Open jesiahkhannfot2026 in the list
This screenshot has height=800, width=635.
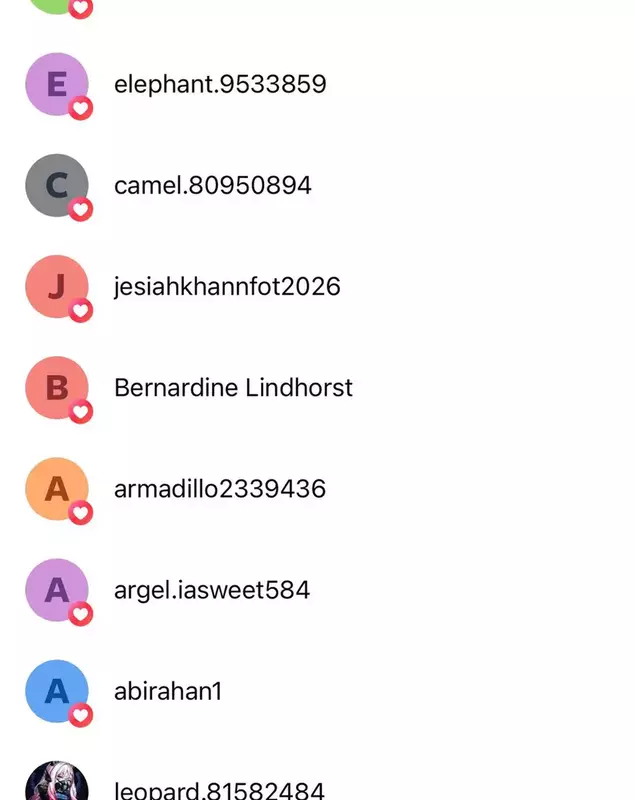coord(227,287)
